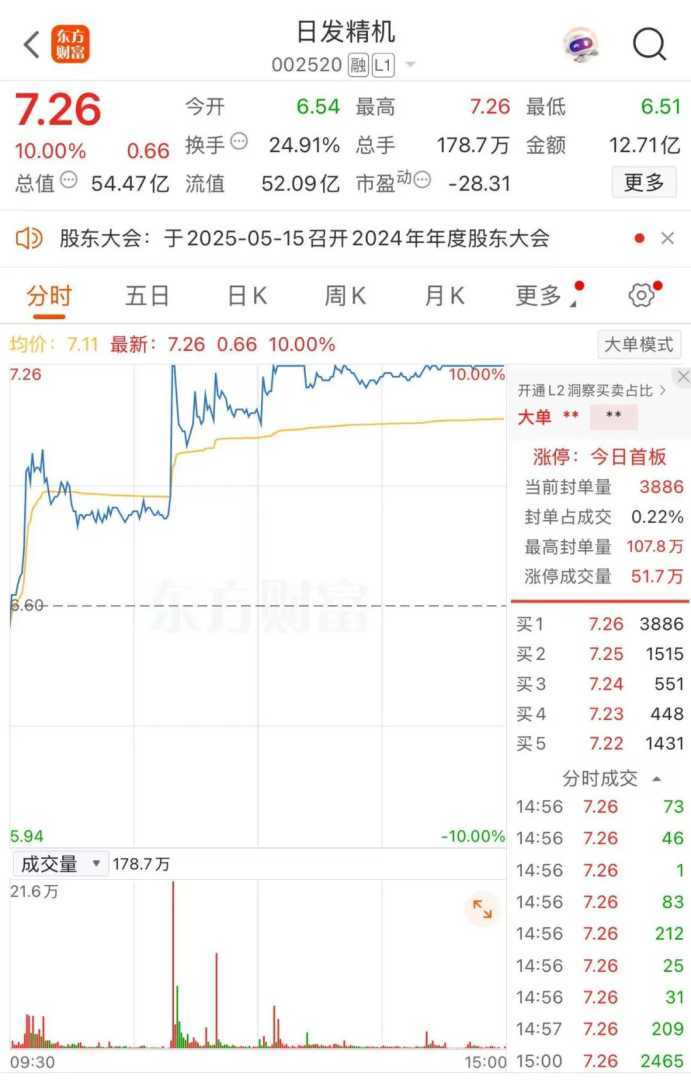Switch to the 五日 chart tab
The height and width of the screenshot is (1080, 691).
click(x=147, y=295)
